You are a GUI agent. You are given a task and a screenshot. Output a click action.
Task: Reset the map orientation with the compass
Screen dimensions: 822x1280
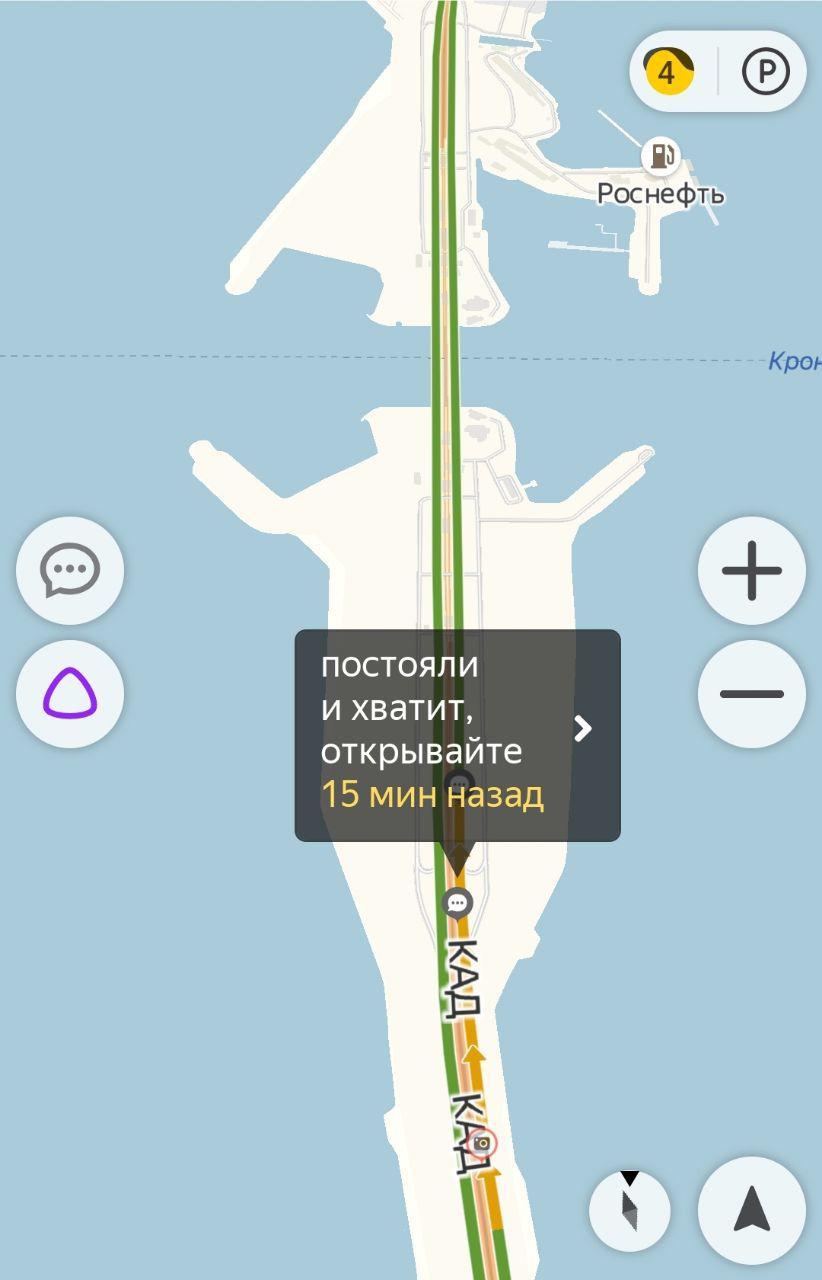[x=629, y=1209]
